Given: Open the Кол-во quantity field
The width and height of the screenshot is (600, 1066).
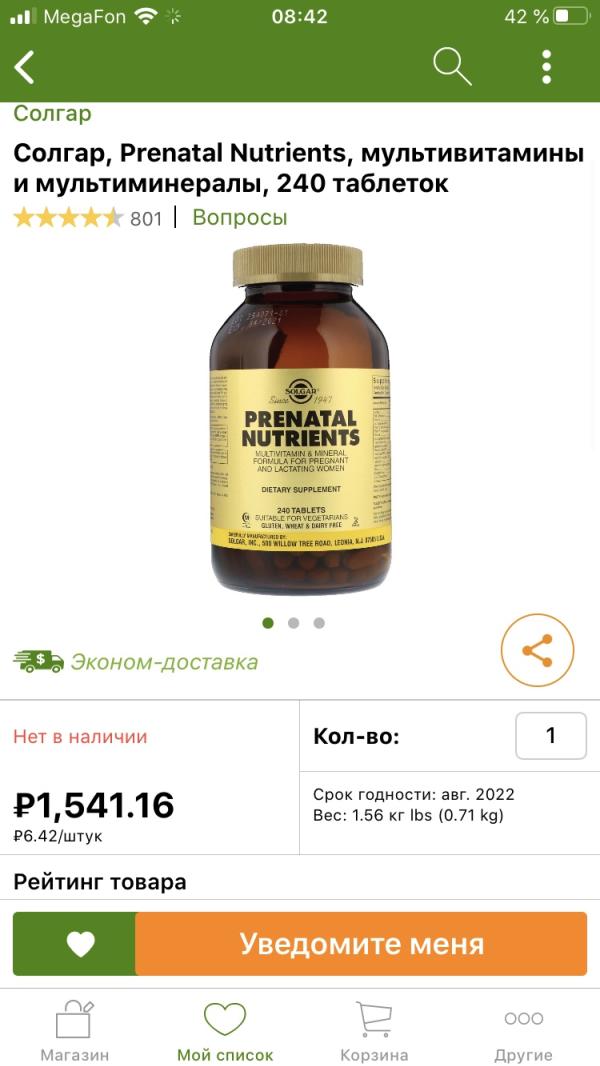Looking at the screenshot, I should [550, 736].
